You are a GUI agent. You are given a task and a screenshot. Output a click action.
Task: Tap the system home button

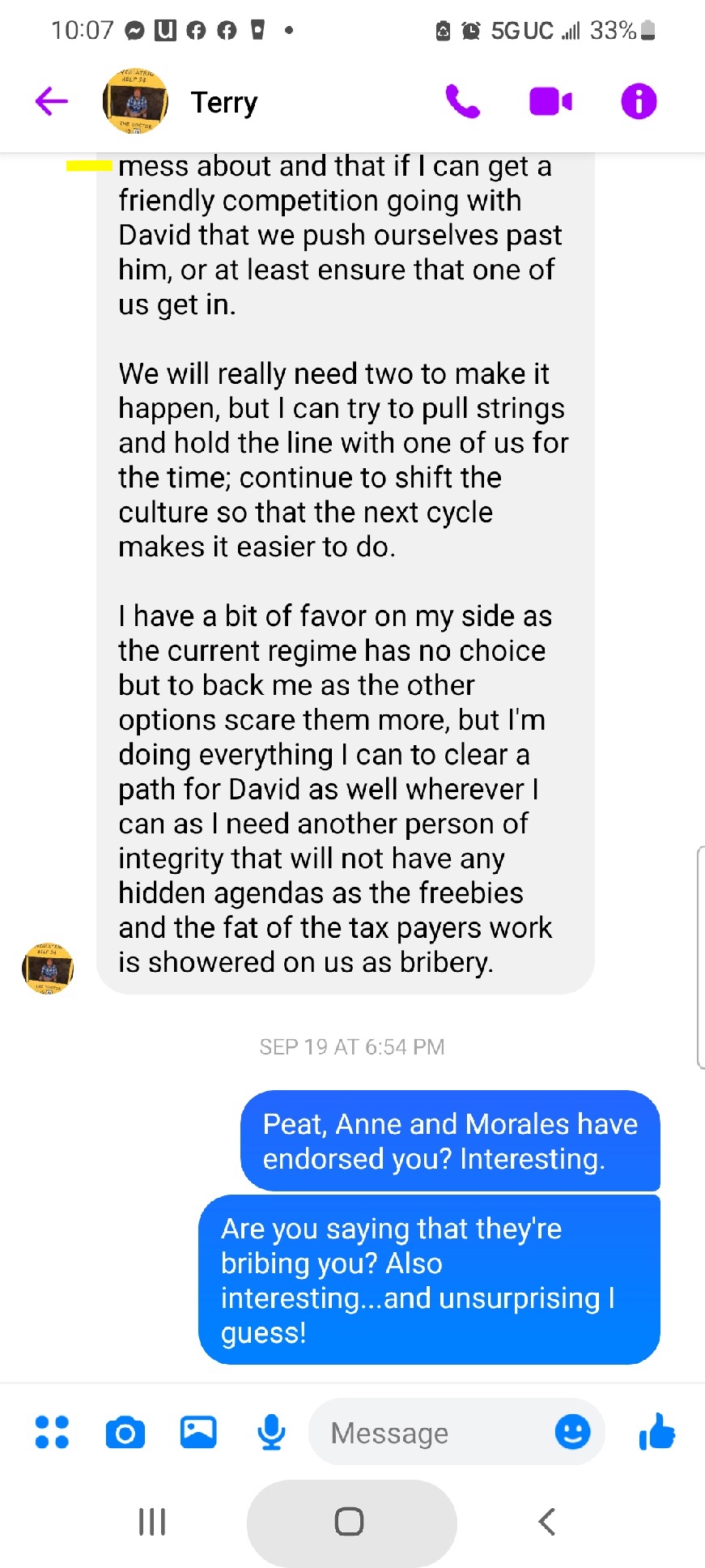click(x=350, y=1522)
